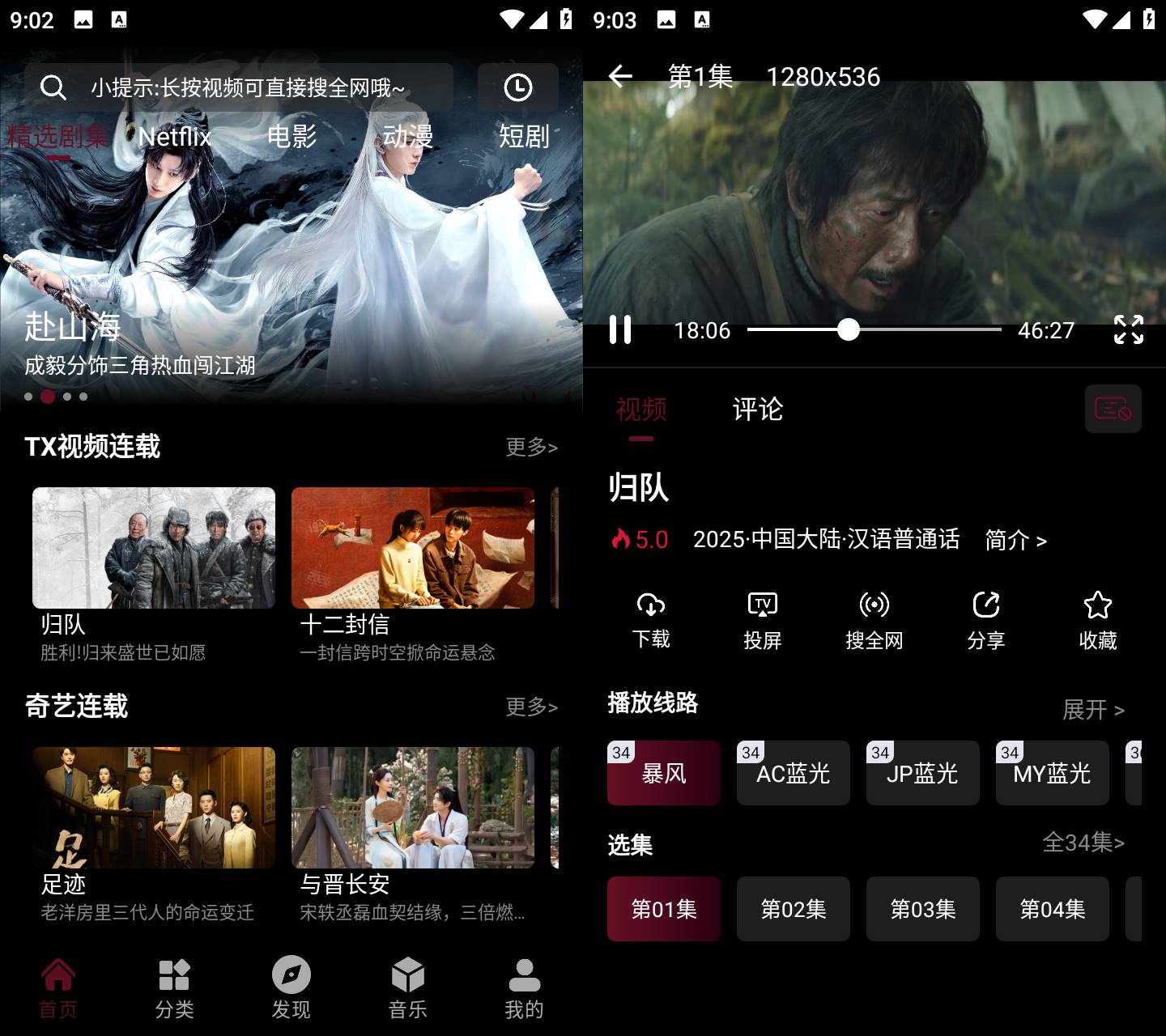1166x1036 pixels.
Task: Switch to the 电影 tab
Action: point(291,136)
